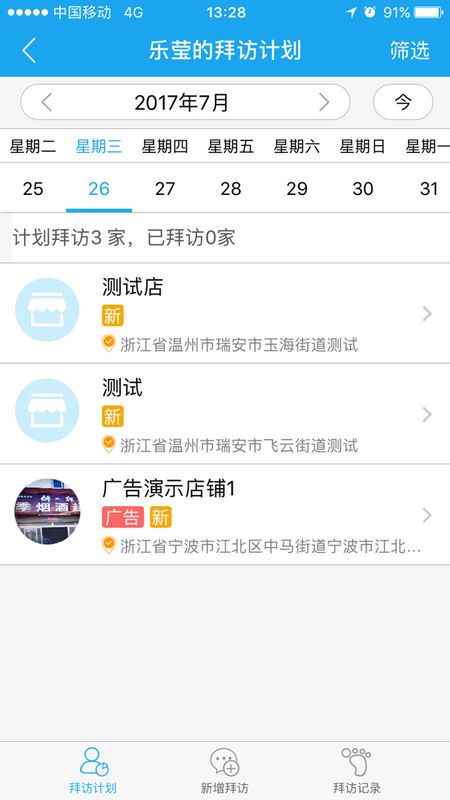The image size is (450, 800).
Task: Go back using the top-left arrow
Action: (29, 51)
